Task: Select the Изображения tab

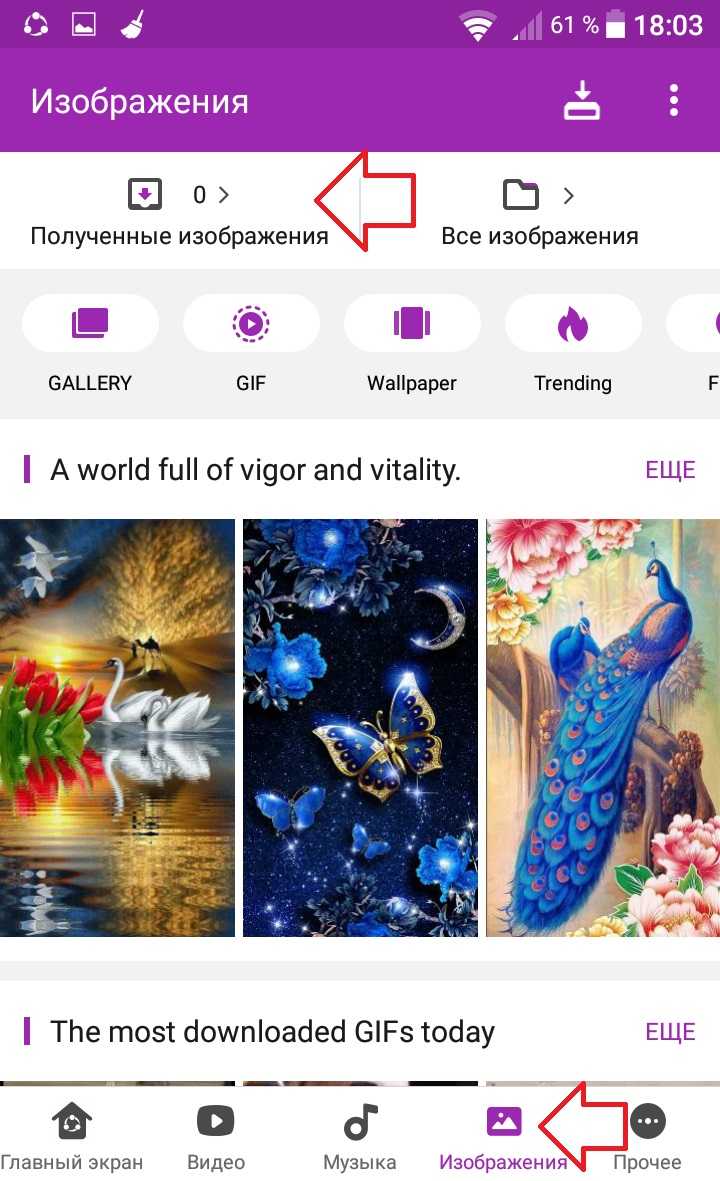Action: tap(503, 1137)
